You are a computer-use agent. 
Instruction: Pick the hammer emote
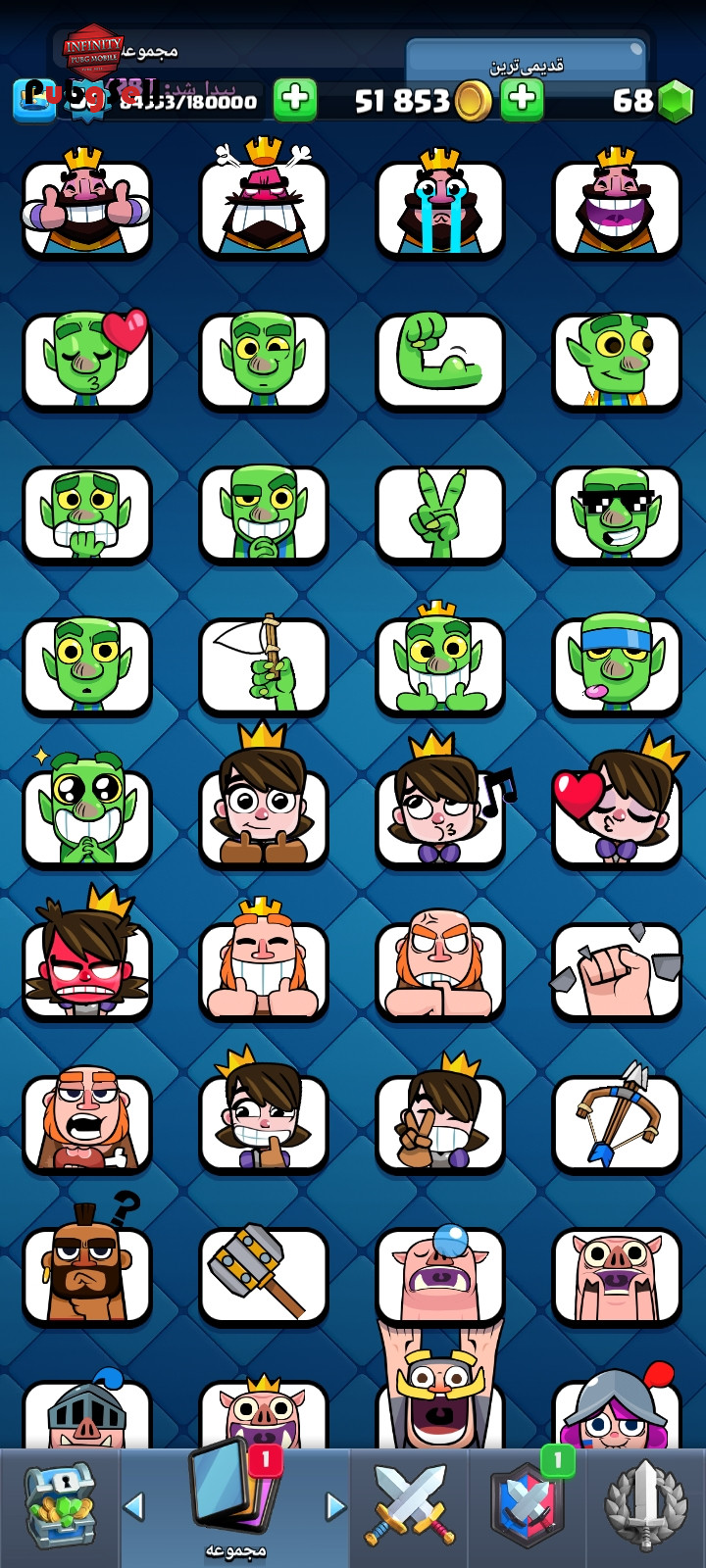263,1272
